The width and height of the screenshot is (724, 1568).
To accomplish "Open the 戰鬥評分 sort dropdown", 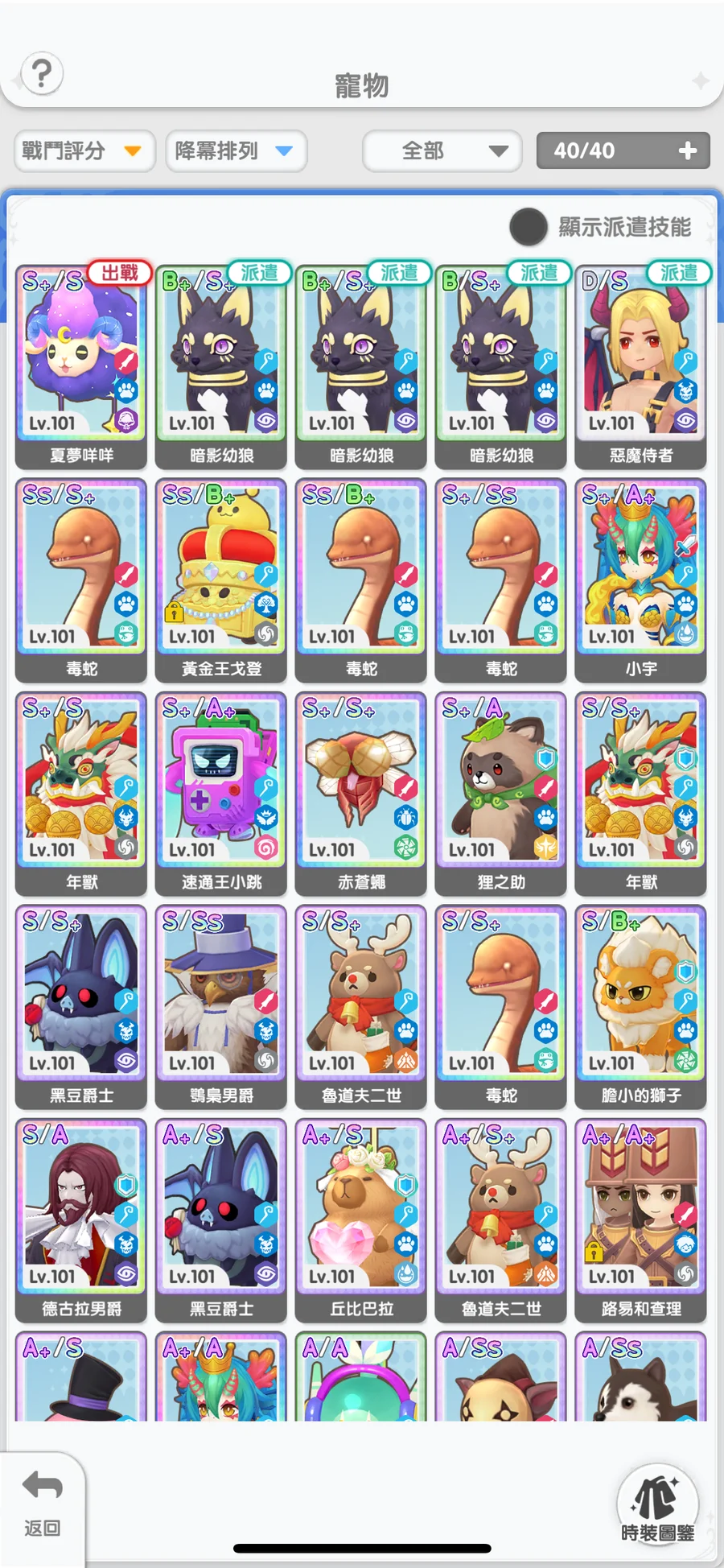I will pos(84,151).
